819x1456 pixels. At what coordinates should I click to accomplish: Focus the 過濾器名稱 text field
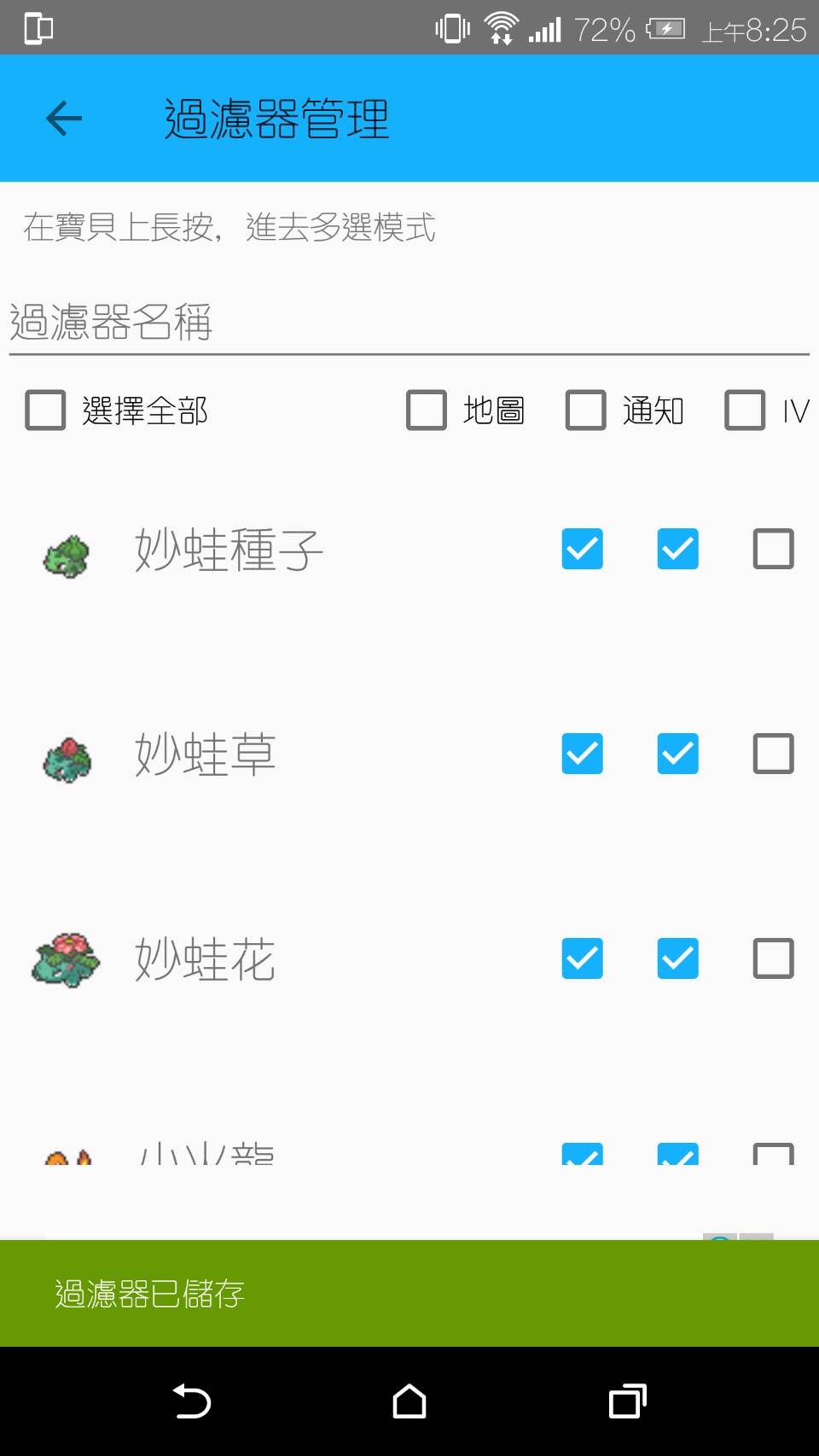pyautogui.click(x=408, y=323)
